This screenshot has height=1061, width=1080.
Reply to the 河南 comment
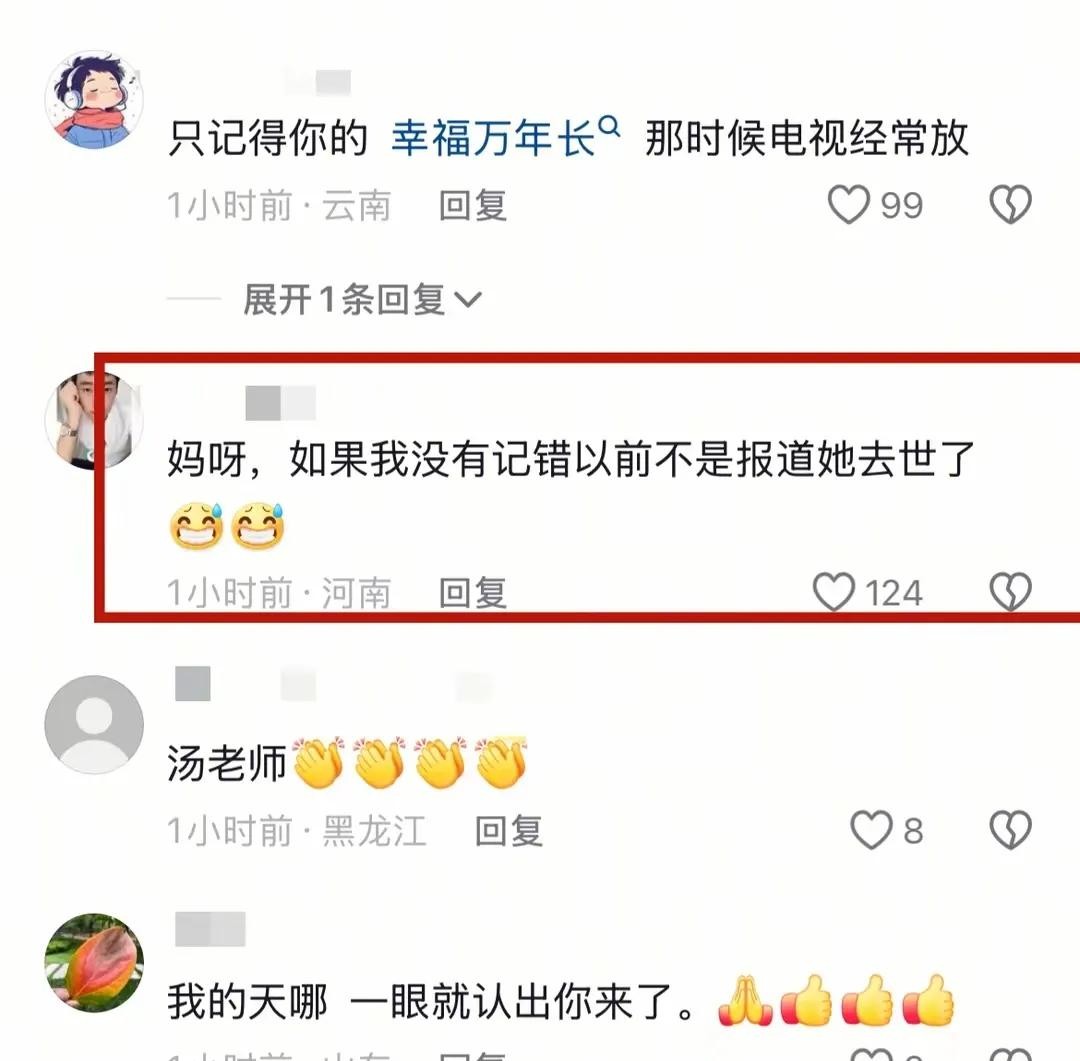click(x=473, y=593)
